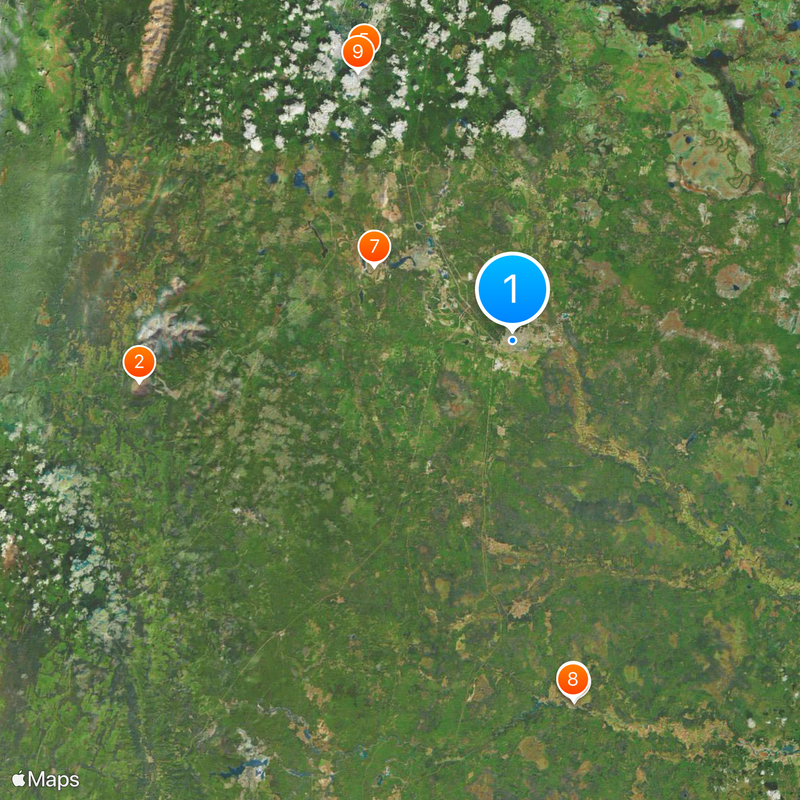This screenshot has width=800, height=800.
Task: Select the orange pin numbered 9
Action: pyautogui.click(x=357, y=53)
